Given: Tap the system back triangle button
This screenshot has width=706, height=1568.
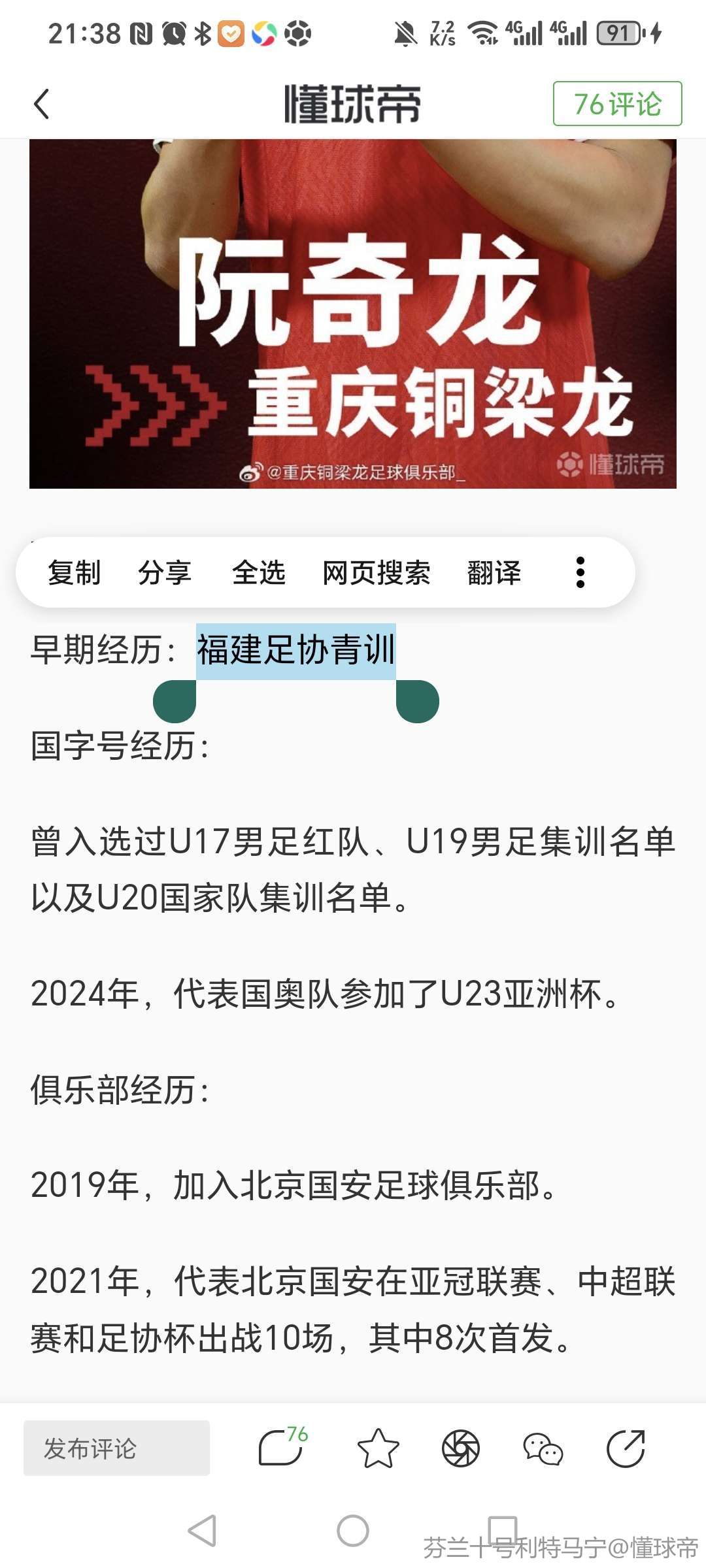Looking at the screenshot, I should [x=202, y=1530].
